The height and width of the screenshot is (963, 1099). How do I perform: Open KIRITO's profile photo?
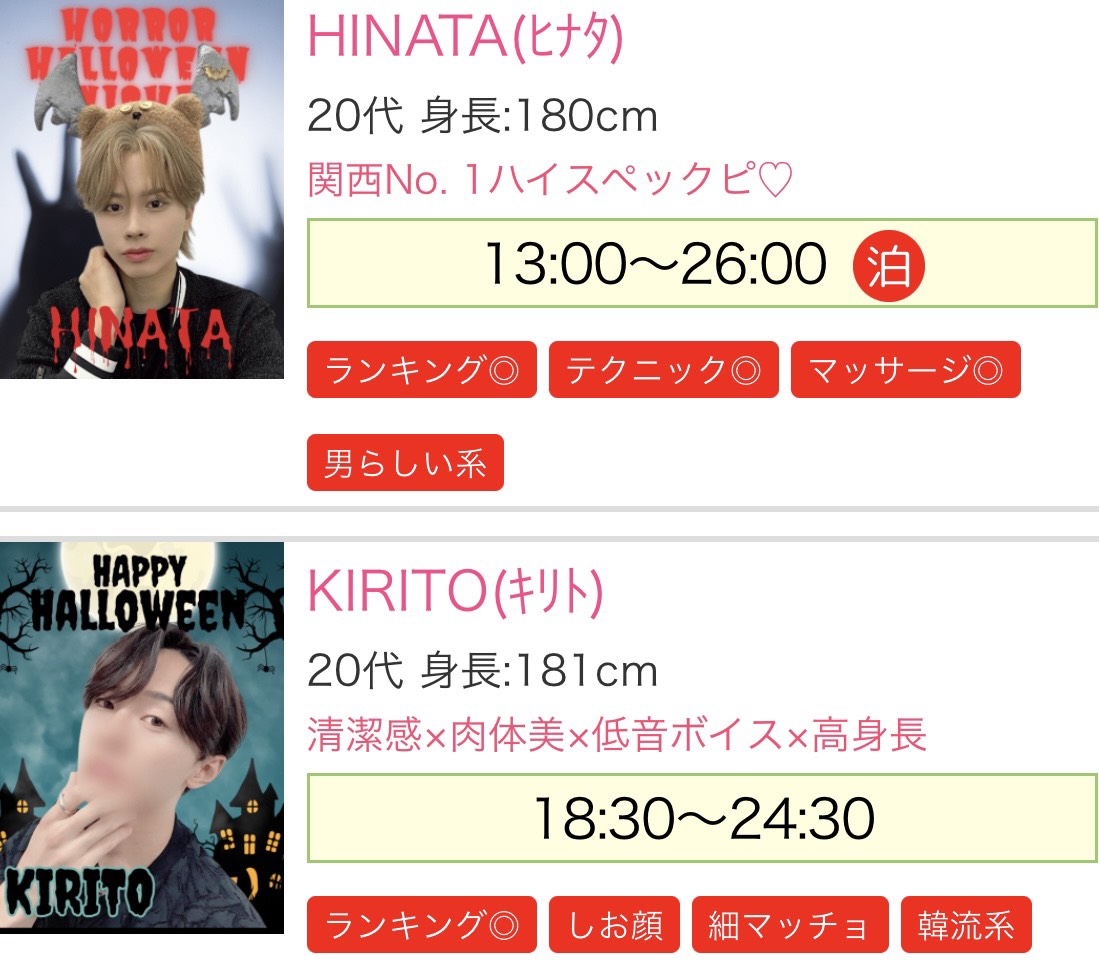click(x=142, y=737)
